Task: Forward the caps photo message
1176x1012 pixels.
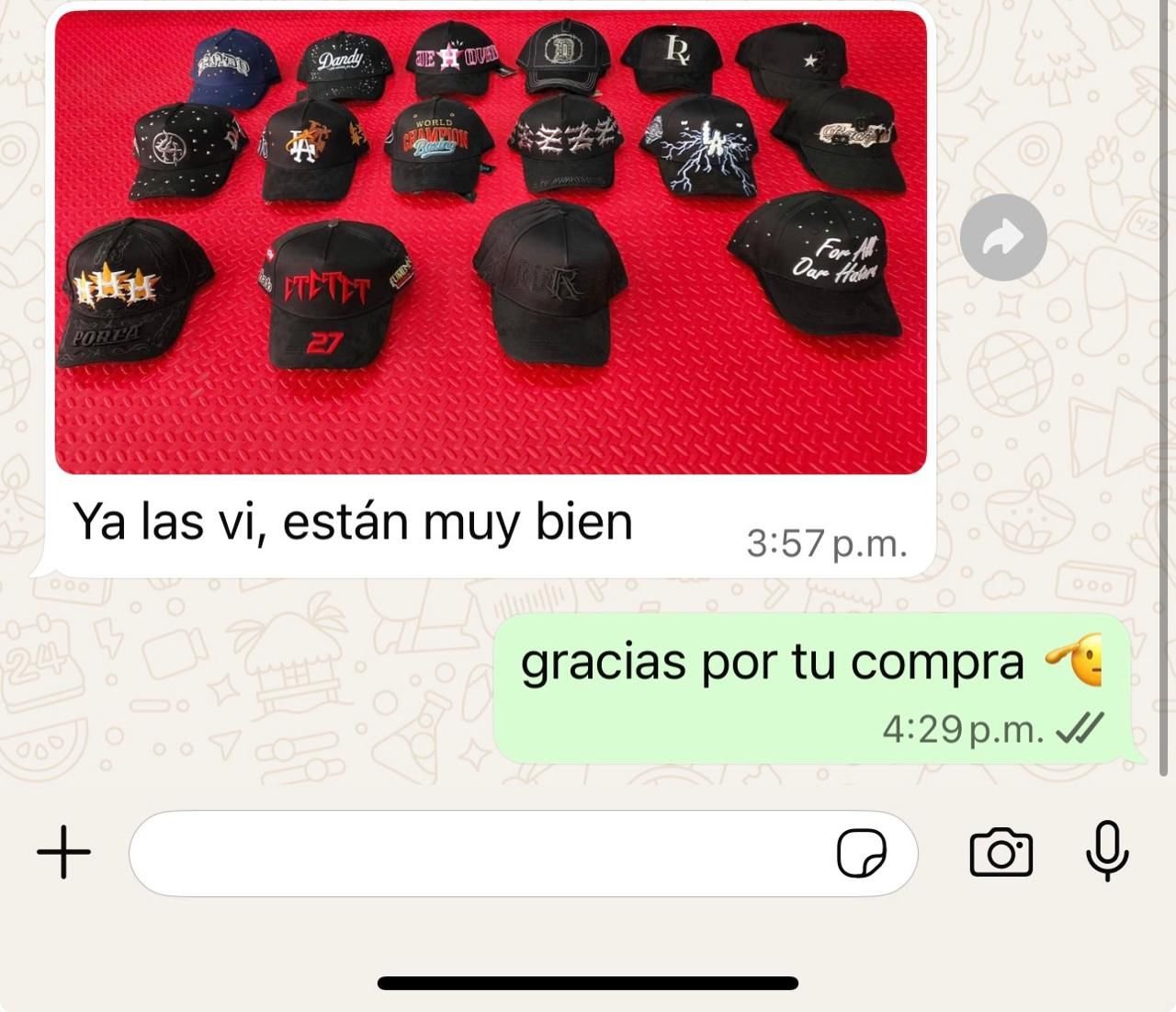Action: tap(1003, 238)
